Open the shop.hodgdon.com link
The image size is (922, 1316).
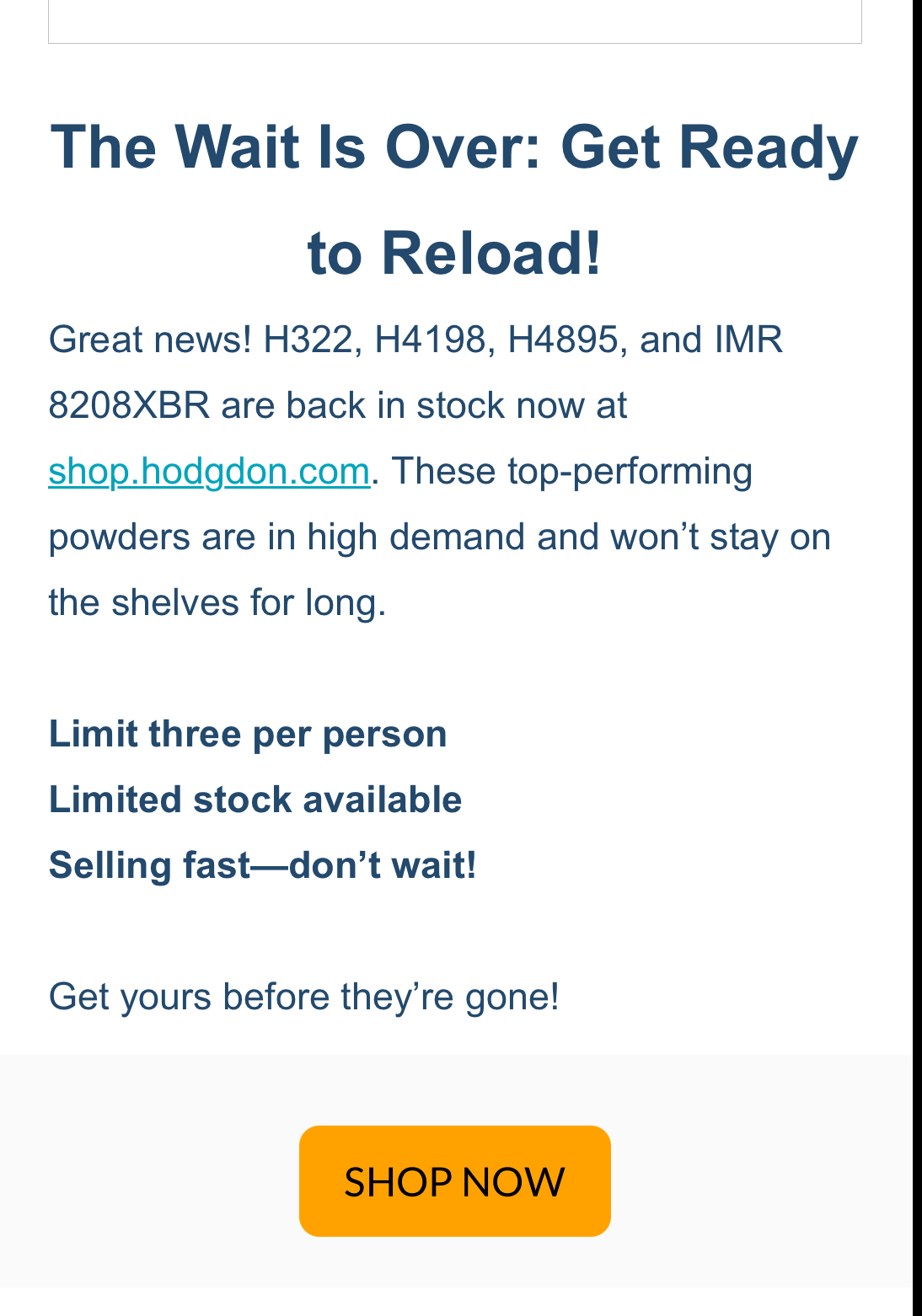click(209, 471)
